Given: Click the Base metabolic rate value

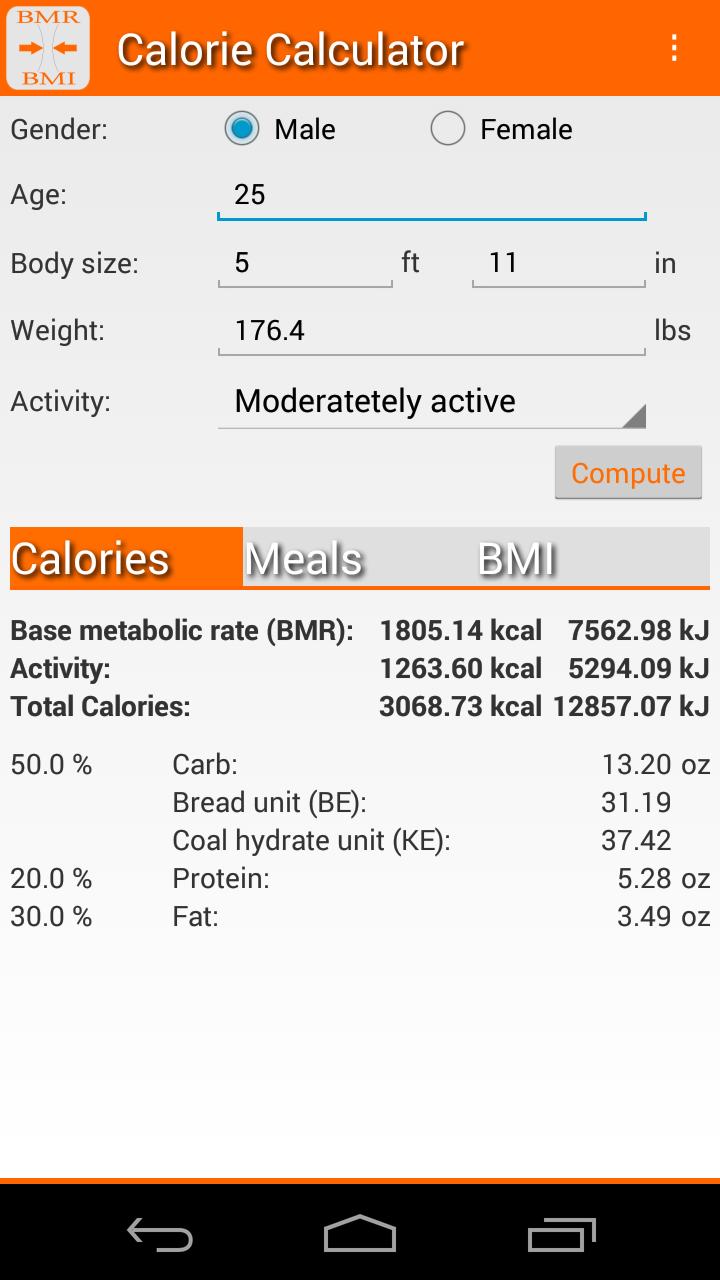Looking at the screenshot, I should 461,629.
